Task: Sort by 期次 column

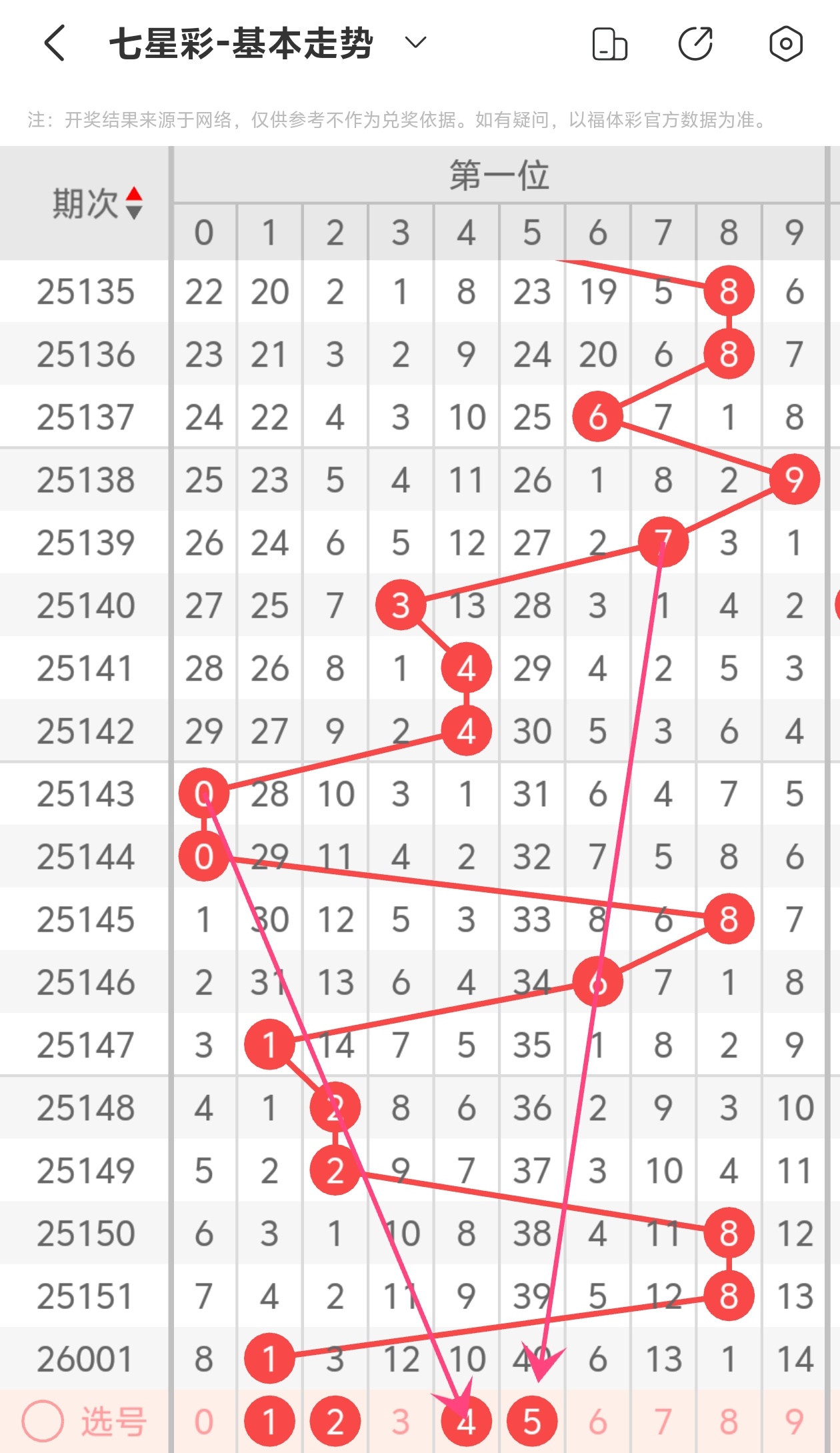Action: coord(97,203)
